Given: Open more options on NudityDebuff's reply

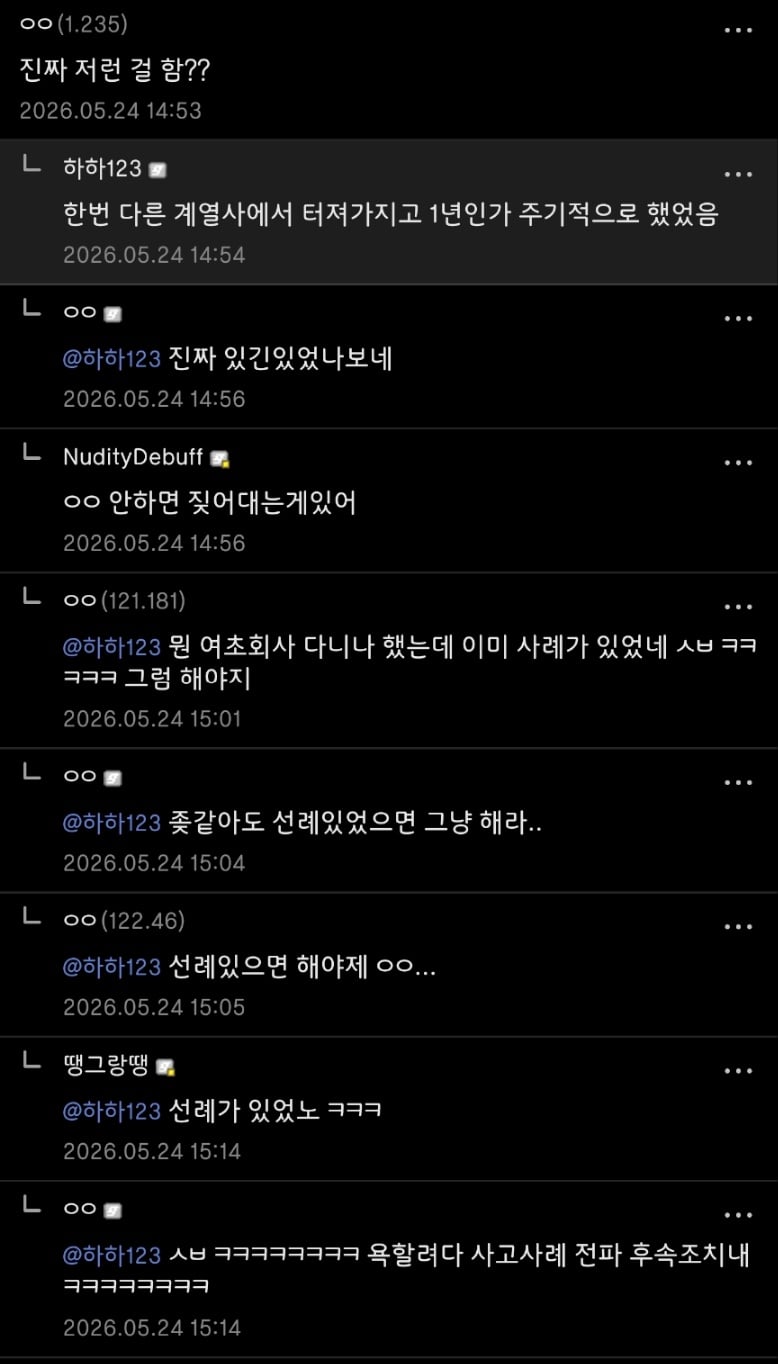Looking at the screenshot, I should tap(738, 463).
